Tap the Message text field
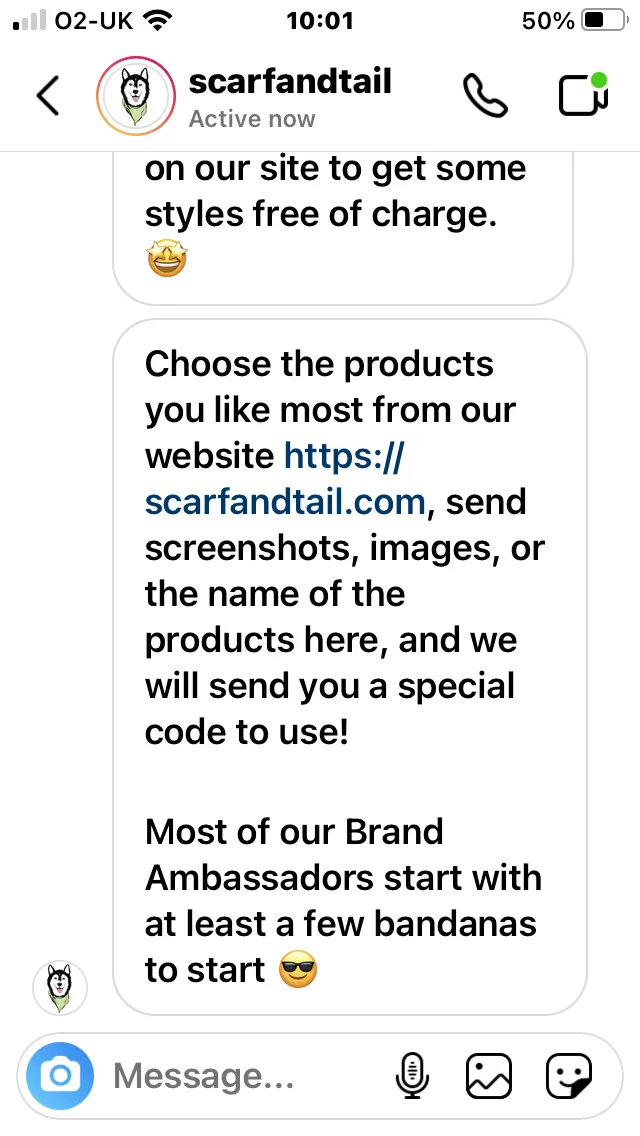The image size is (640, 1136). click(x=246, y=1076)
